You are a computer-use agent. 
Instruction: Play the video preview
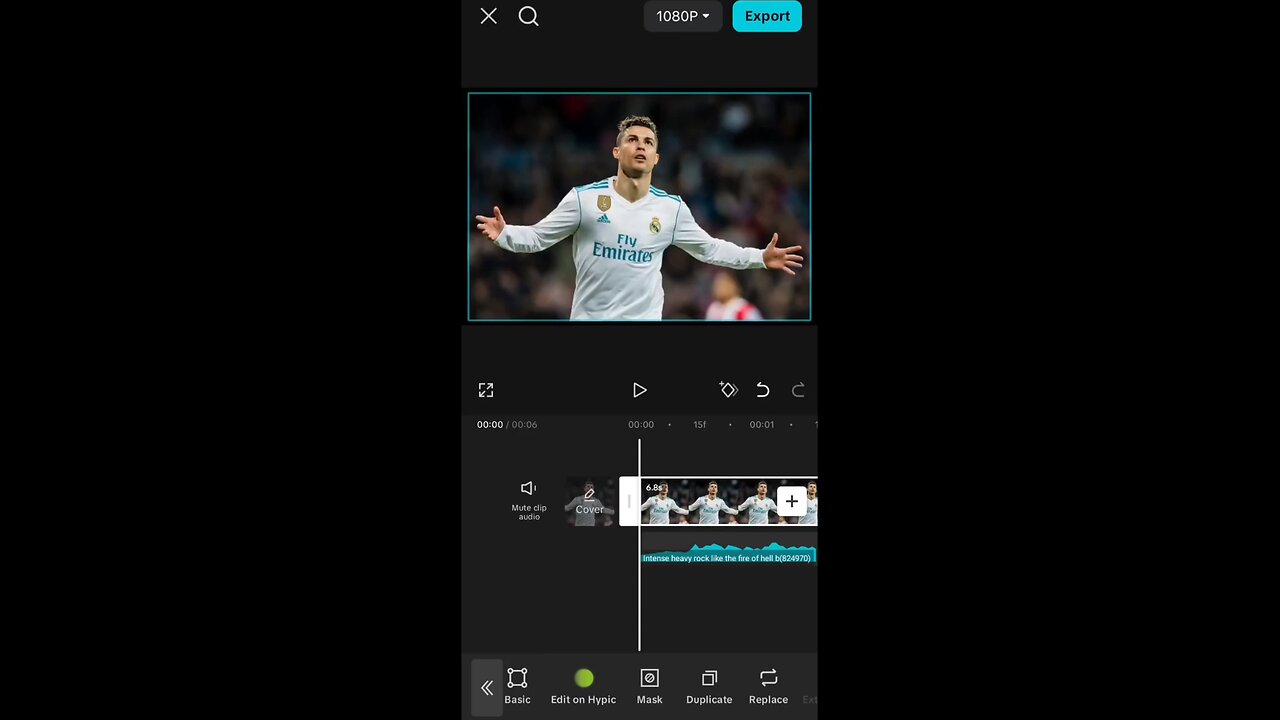pyautogui.click(x=640, y=390)
